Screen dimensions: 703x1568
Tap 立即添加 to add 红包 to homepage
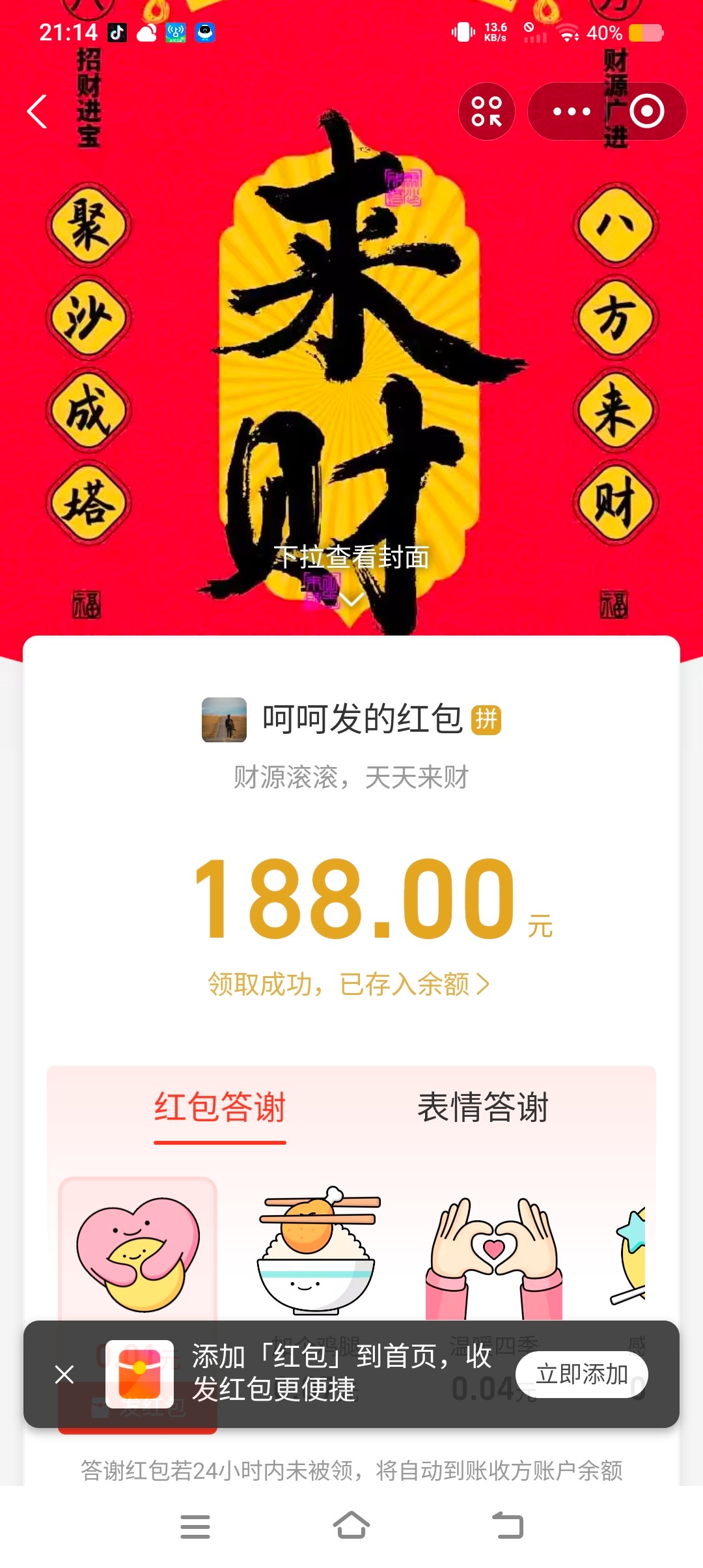click(x=581, y=1374)
